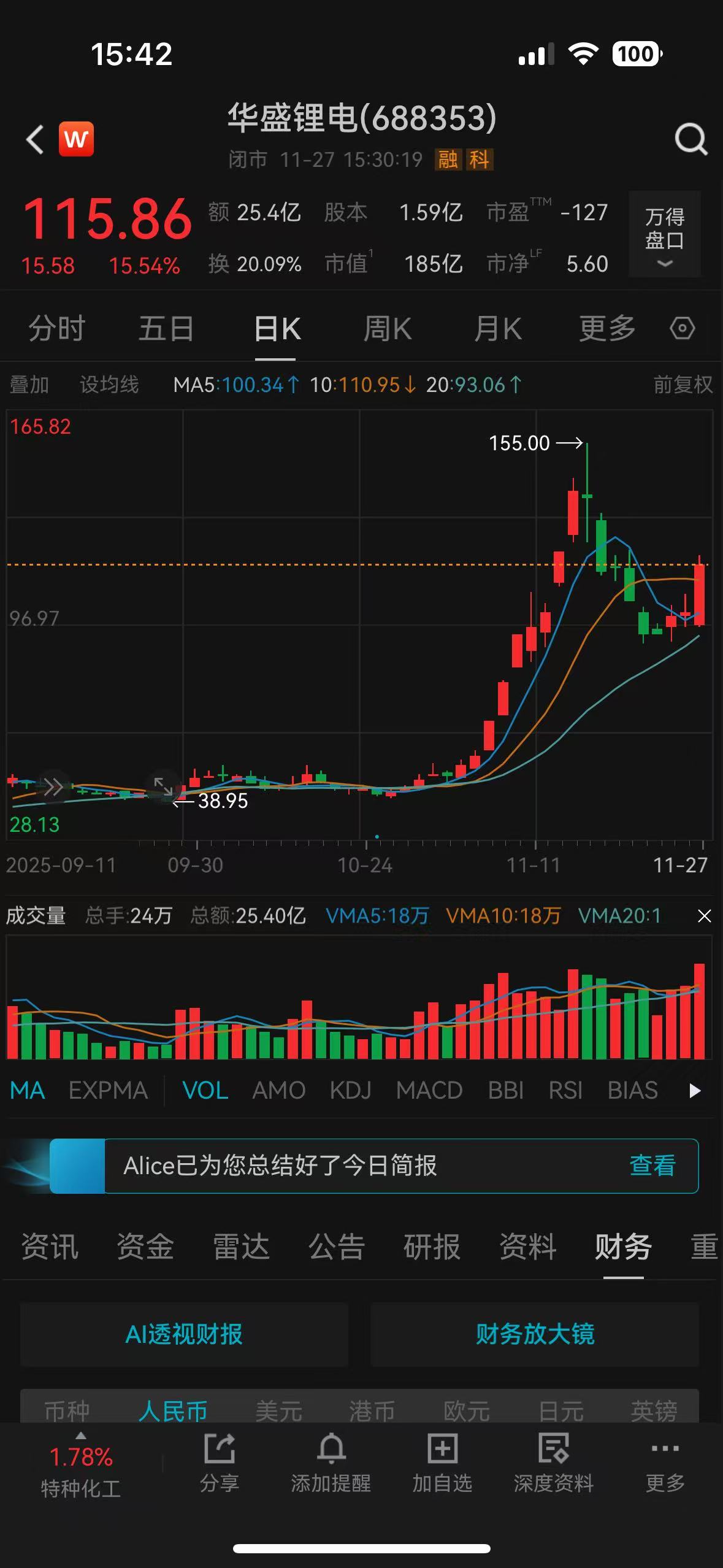This screenshot has width=723, height=1568.
Task: Switch to the 月K monthly chart
Action: click(x=497, y=329)
